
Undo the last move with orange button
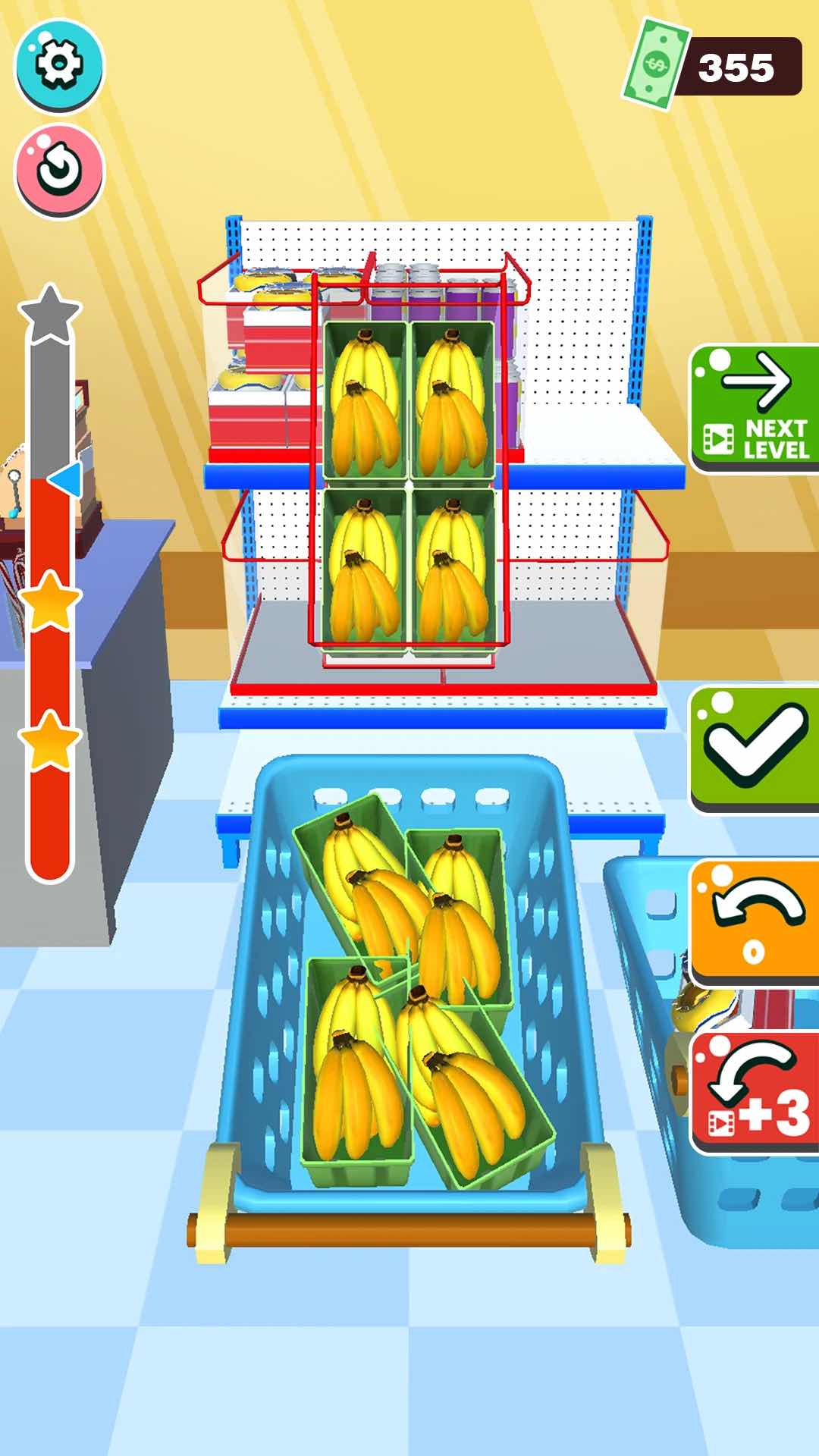tap(755, 920)
